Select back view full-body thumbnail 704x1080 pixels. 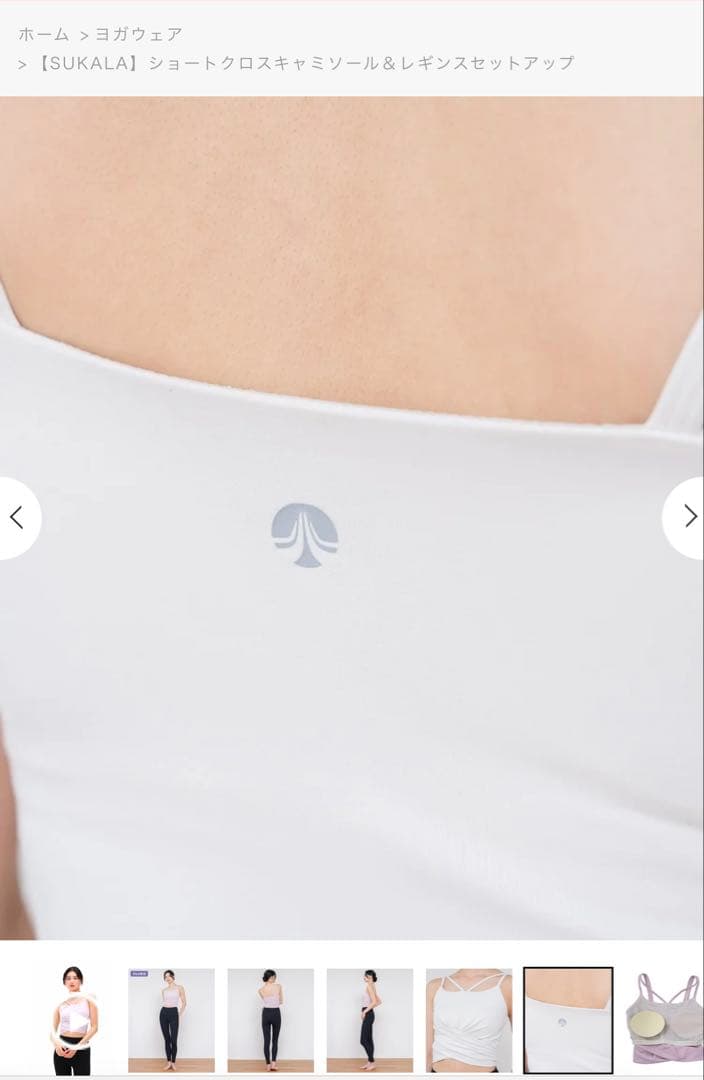tap(270, 1020)
